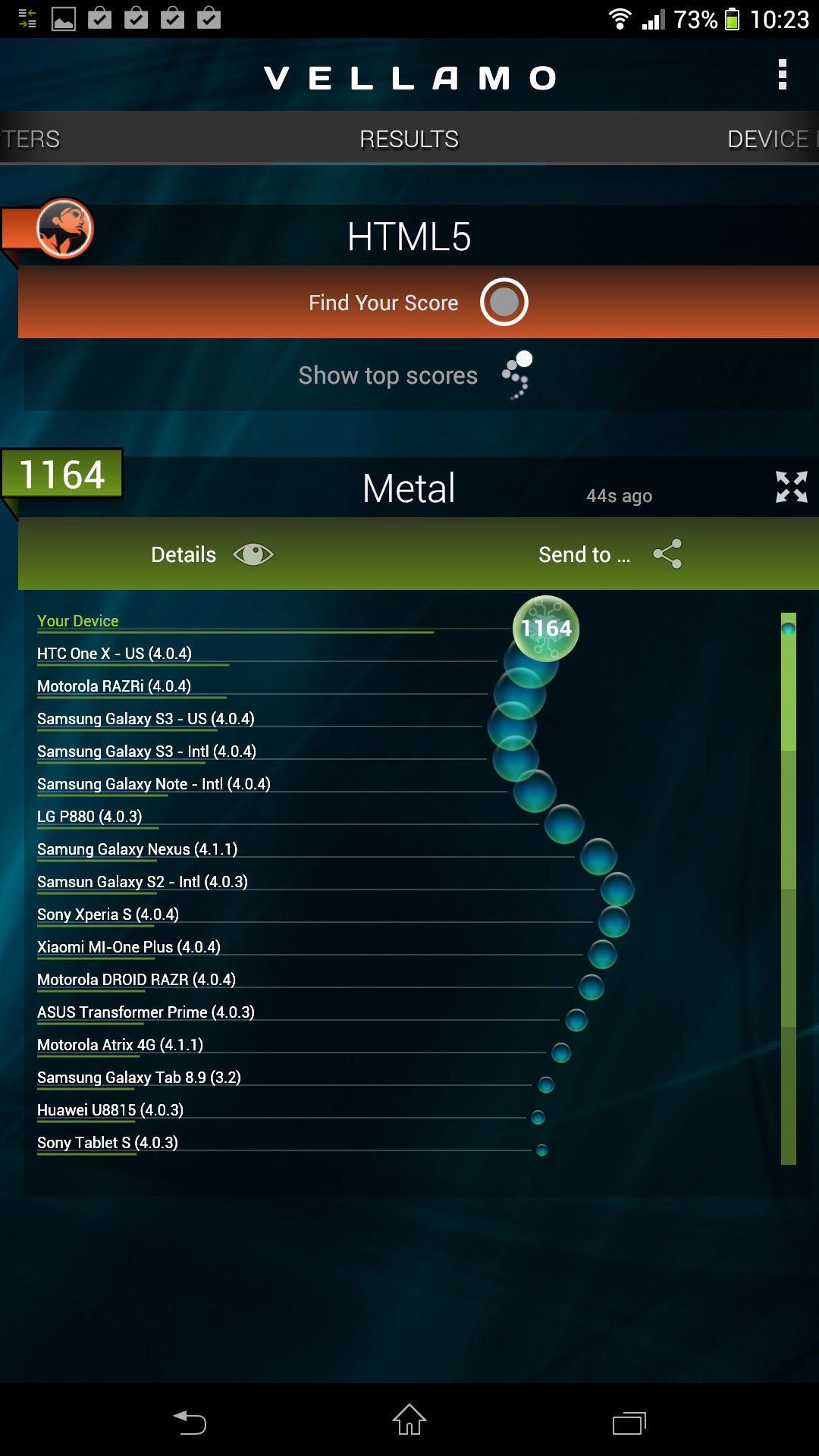819x1456 pixels.
Task: View Metal score details
Action: (x=212, y=554)
